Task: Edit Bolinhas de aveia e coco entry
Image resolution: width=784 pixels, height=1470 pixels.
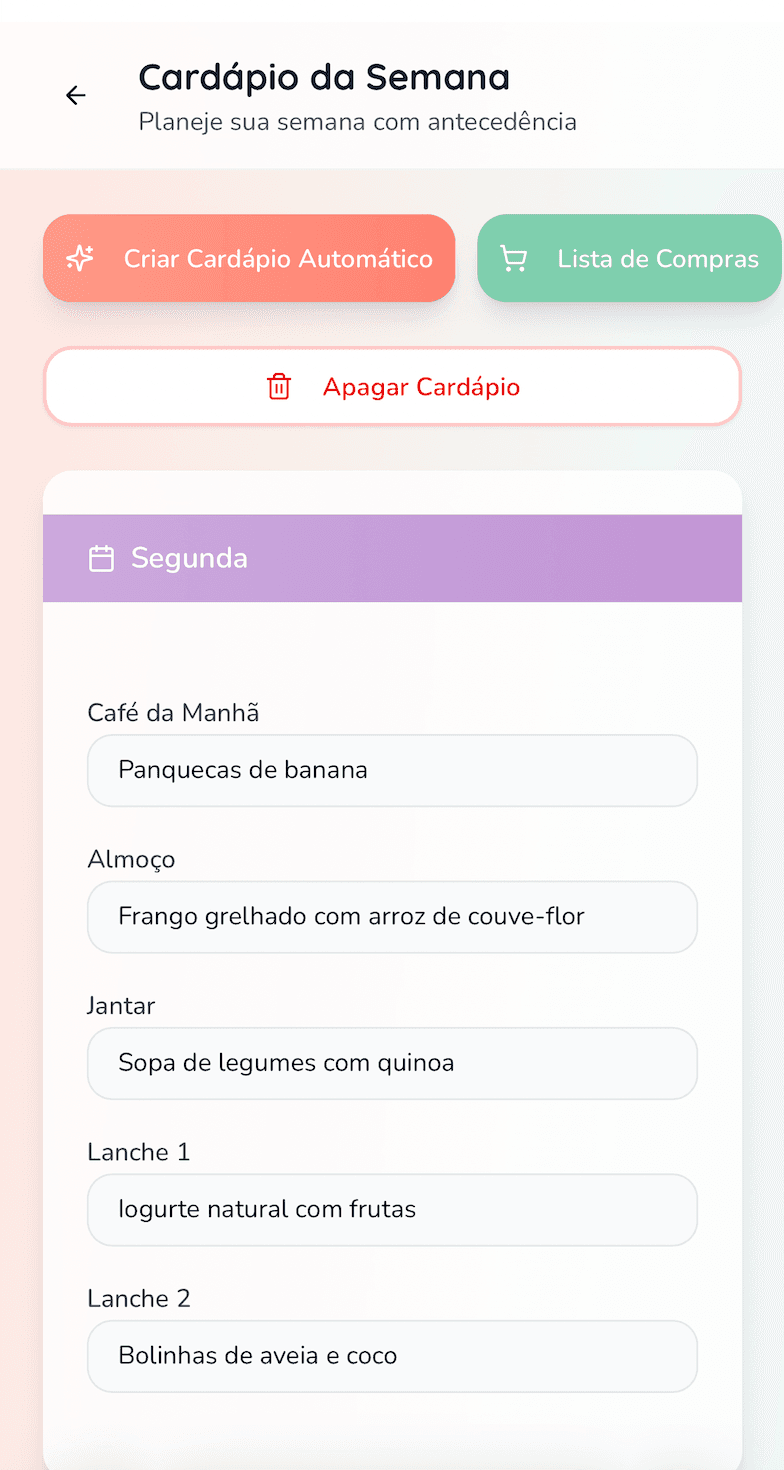Action: [392, 1356]
